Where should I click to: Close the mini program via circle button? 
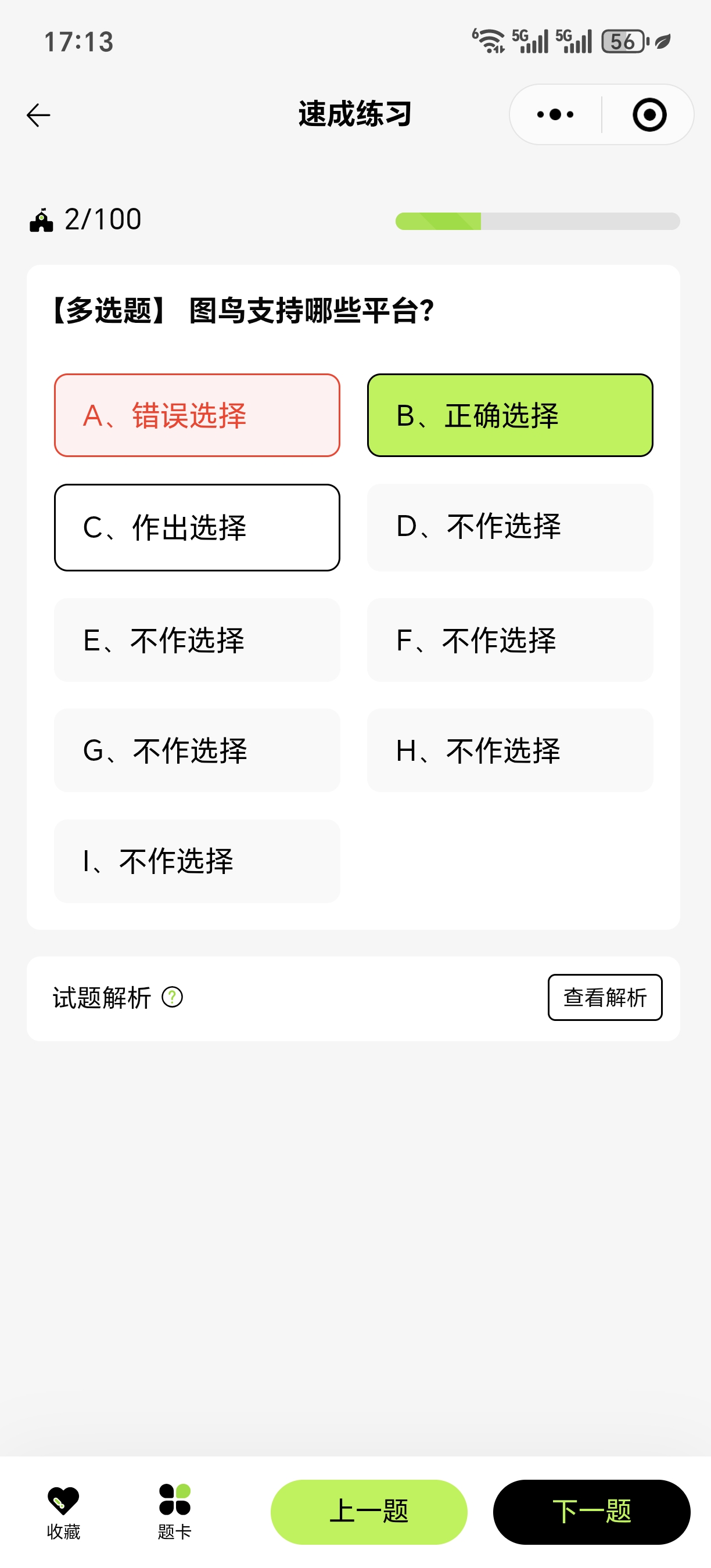point(649,114)
